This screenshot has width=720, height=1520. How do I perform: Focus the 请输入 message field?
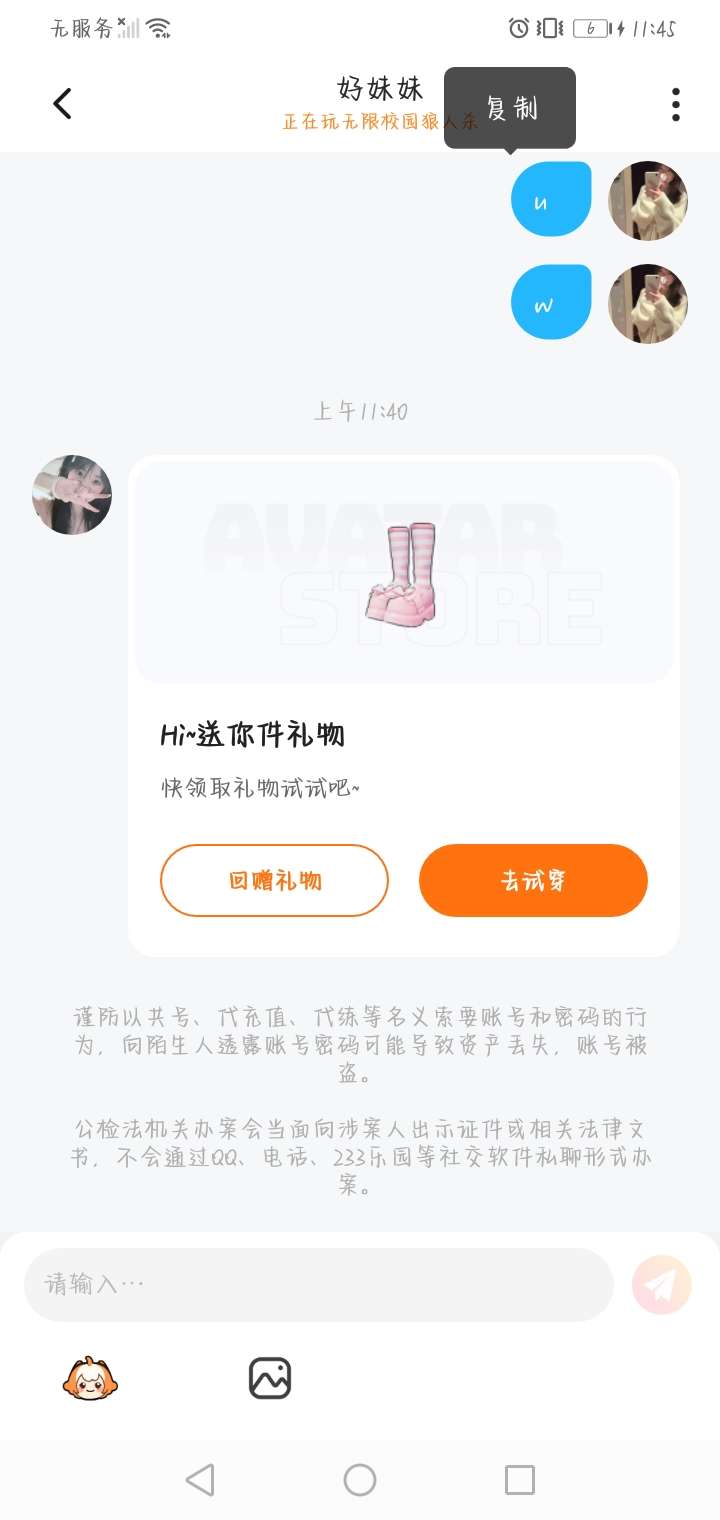tap(318, 1284)
